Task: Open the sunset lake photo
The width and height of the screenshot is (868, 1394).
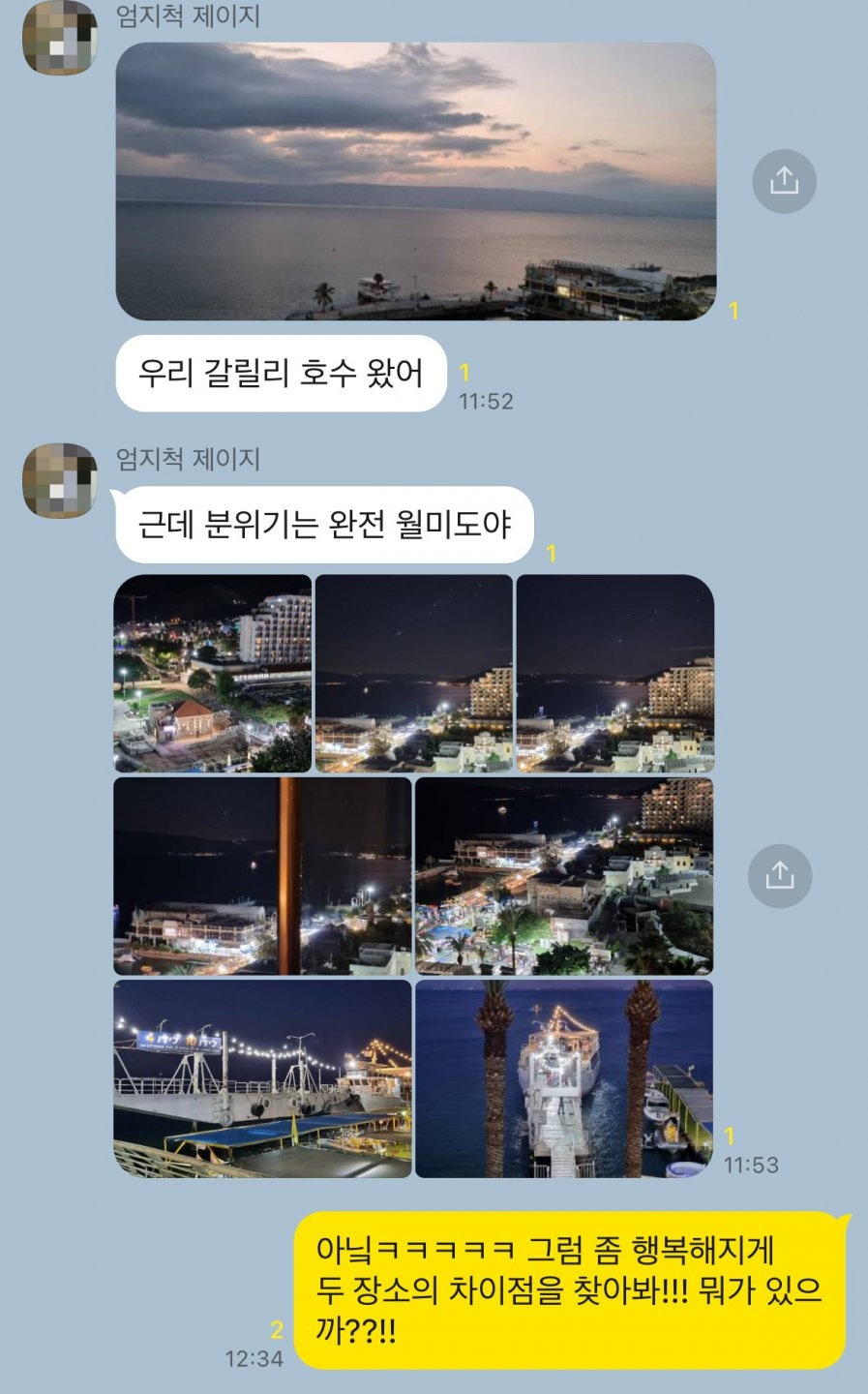Action: (x=416, y=181)
